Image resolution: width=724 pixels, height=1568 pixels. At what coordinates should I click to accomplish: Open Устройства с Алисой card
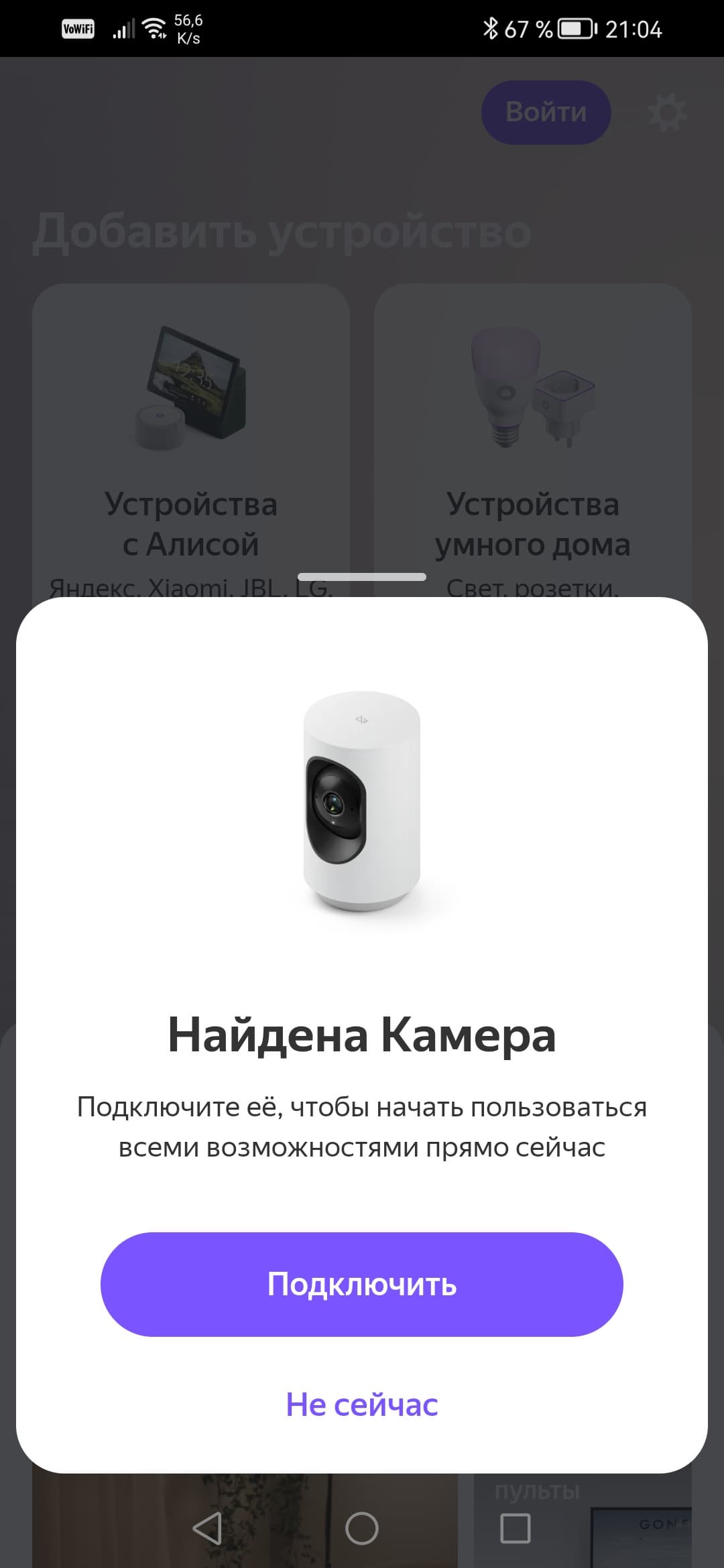pos(191,436)
